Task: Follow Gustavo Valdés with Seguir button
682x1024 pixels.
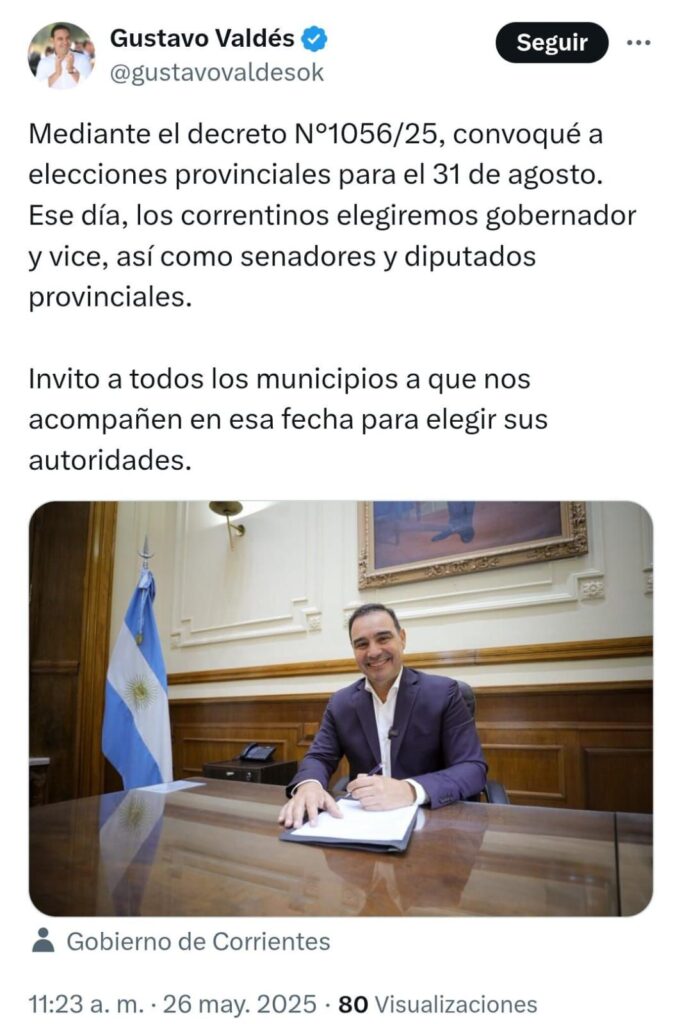Action: [551, 43]
